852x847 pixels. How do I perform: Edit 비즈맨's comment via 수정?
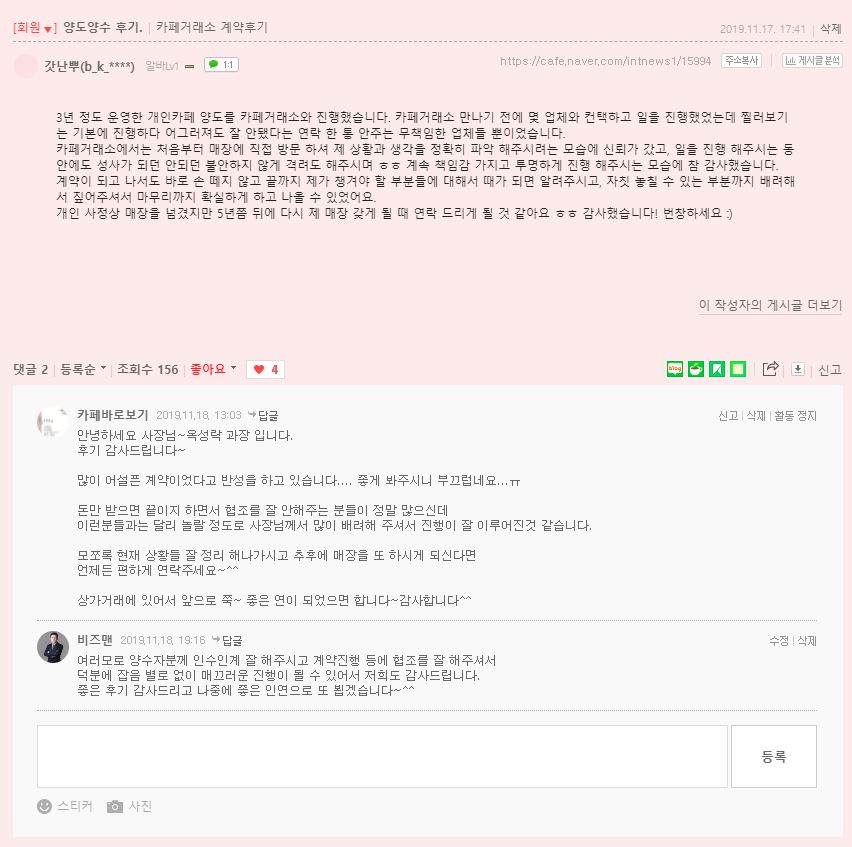pyautogui.click(x=778, y=640)
